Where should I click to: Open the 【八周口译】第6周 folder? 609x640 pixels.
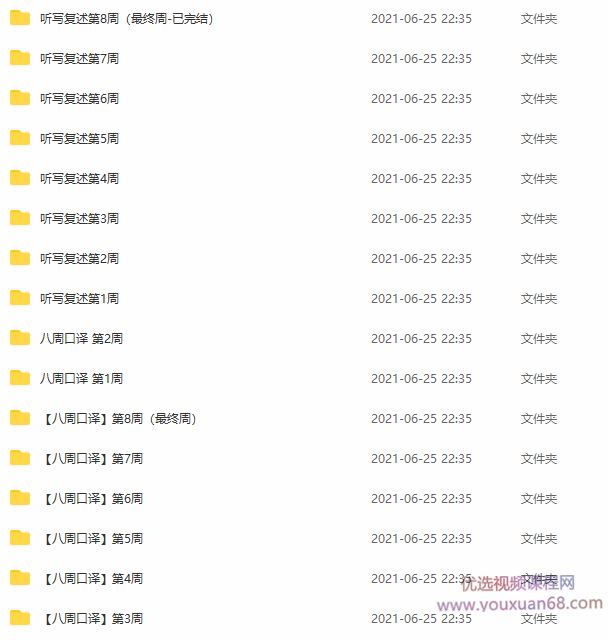(x=92, y=499)
